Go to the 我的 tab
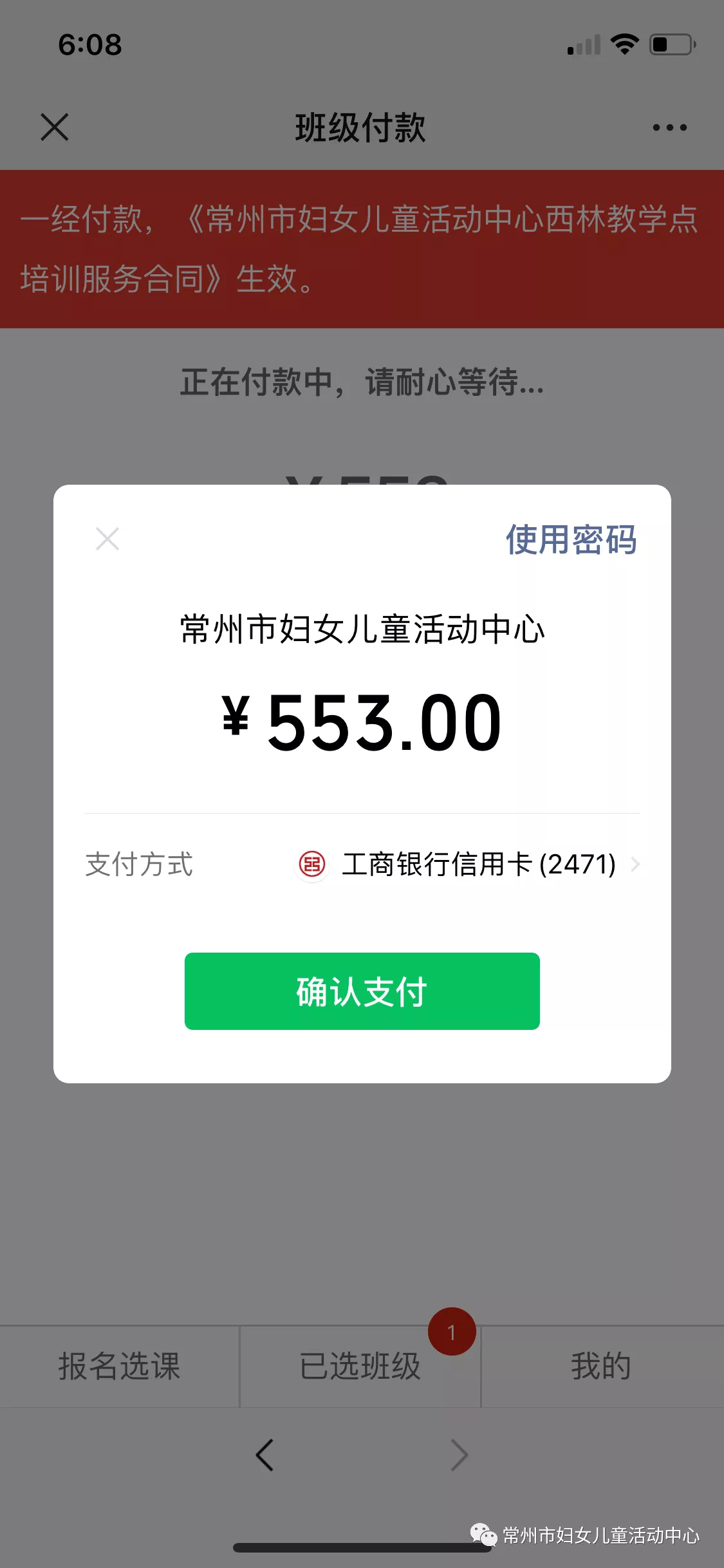Image resolution: width=724 pixels, height=1568 pixels. pyautogui.click(x=601, y=1366)
